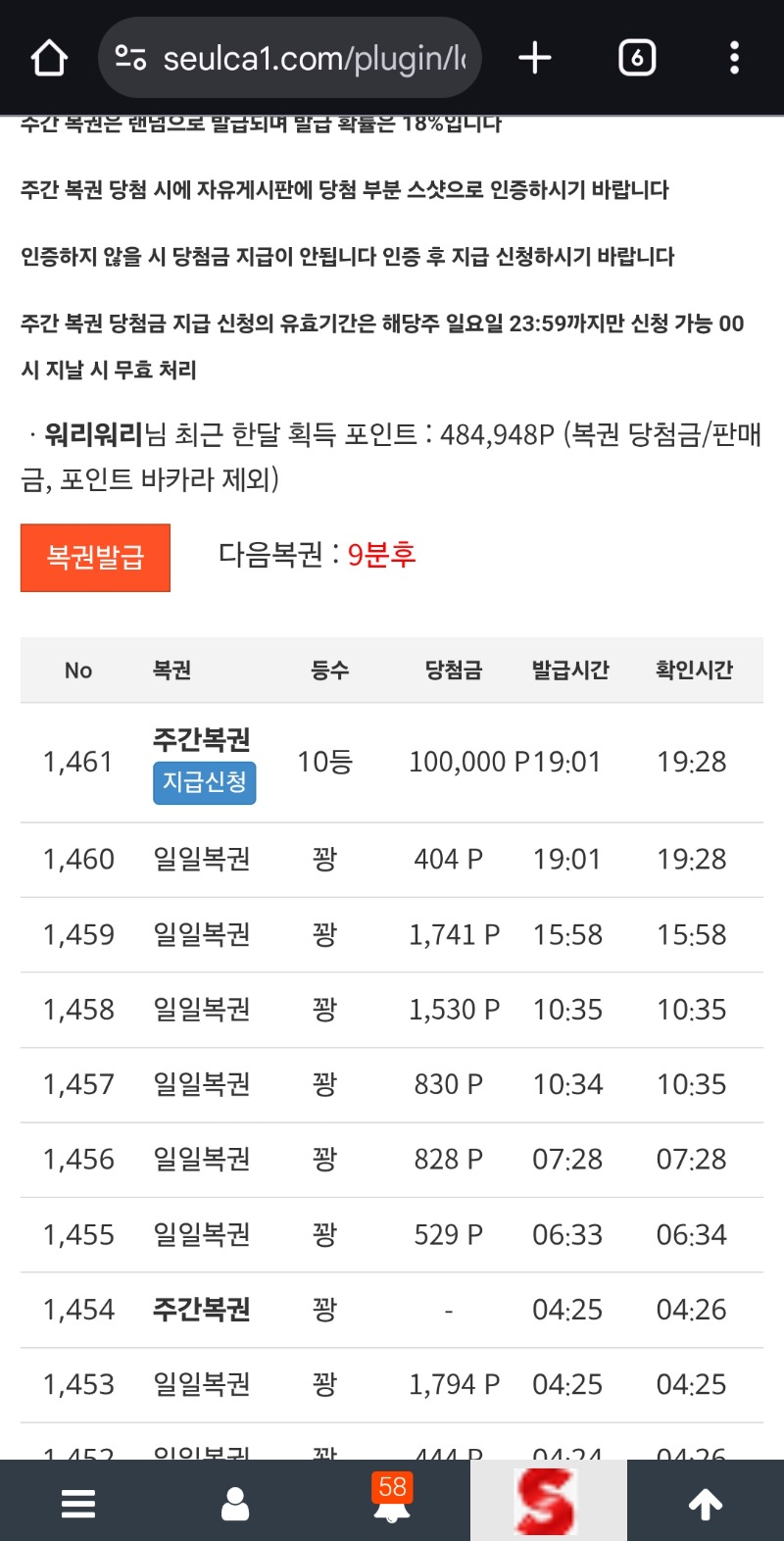Open the notifications bell with 58 badge
The width and height of the screenshot is (784, 1541).
[x=392, y=1500]
